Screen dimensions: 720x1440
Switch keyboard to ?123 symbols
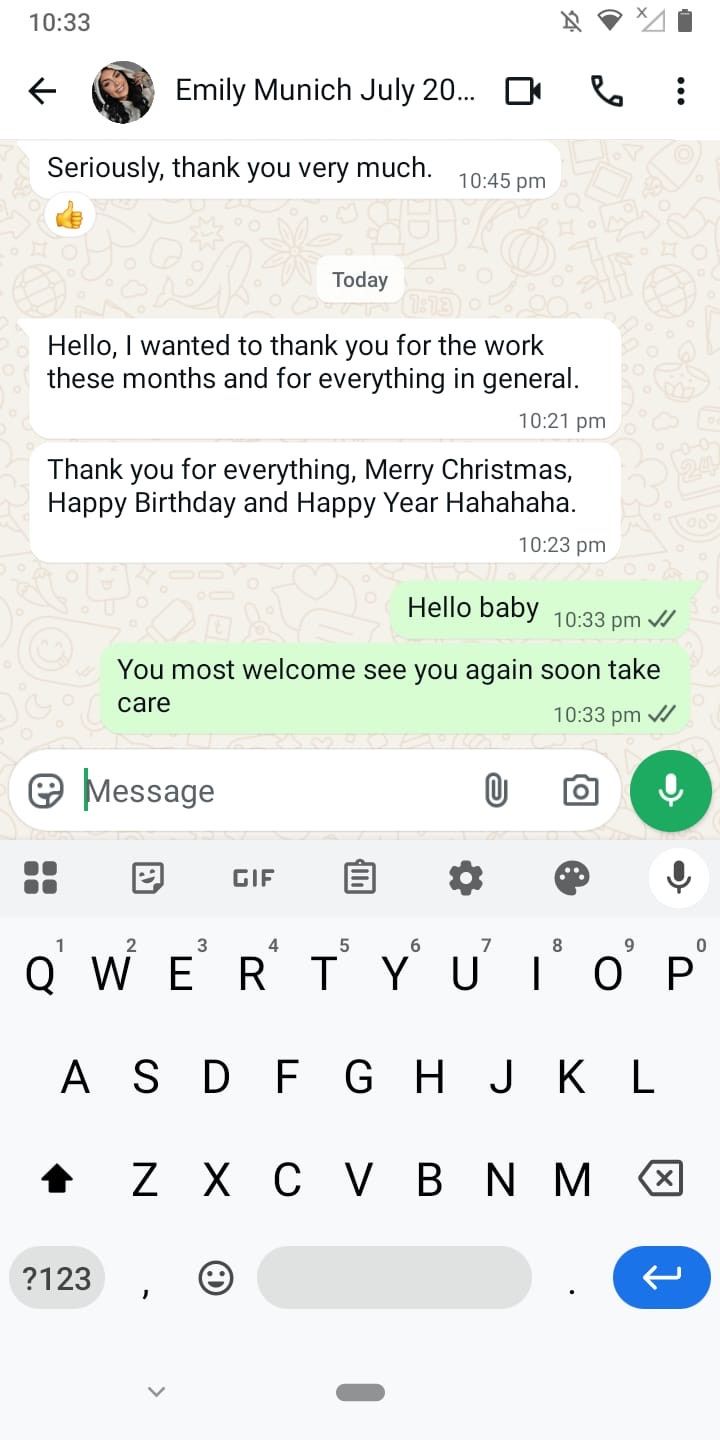(x=57, y=1277)
